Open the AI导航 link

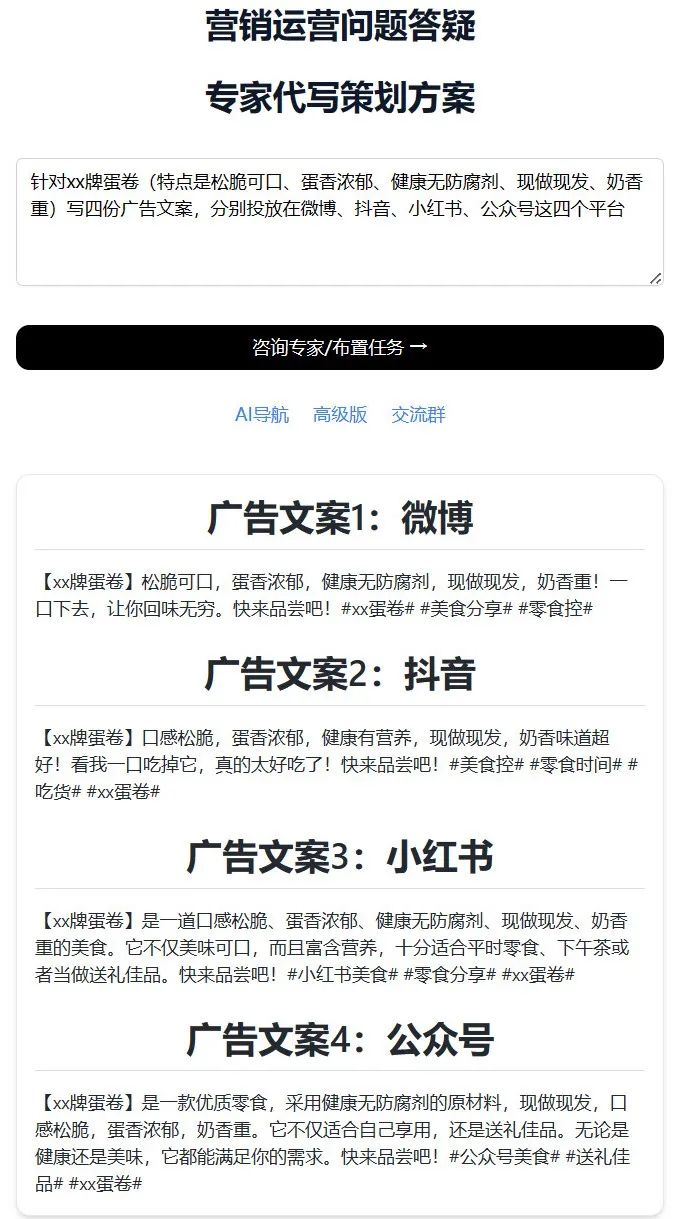[x=262, y=414]
